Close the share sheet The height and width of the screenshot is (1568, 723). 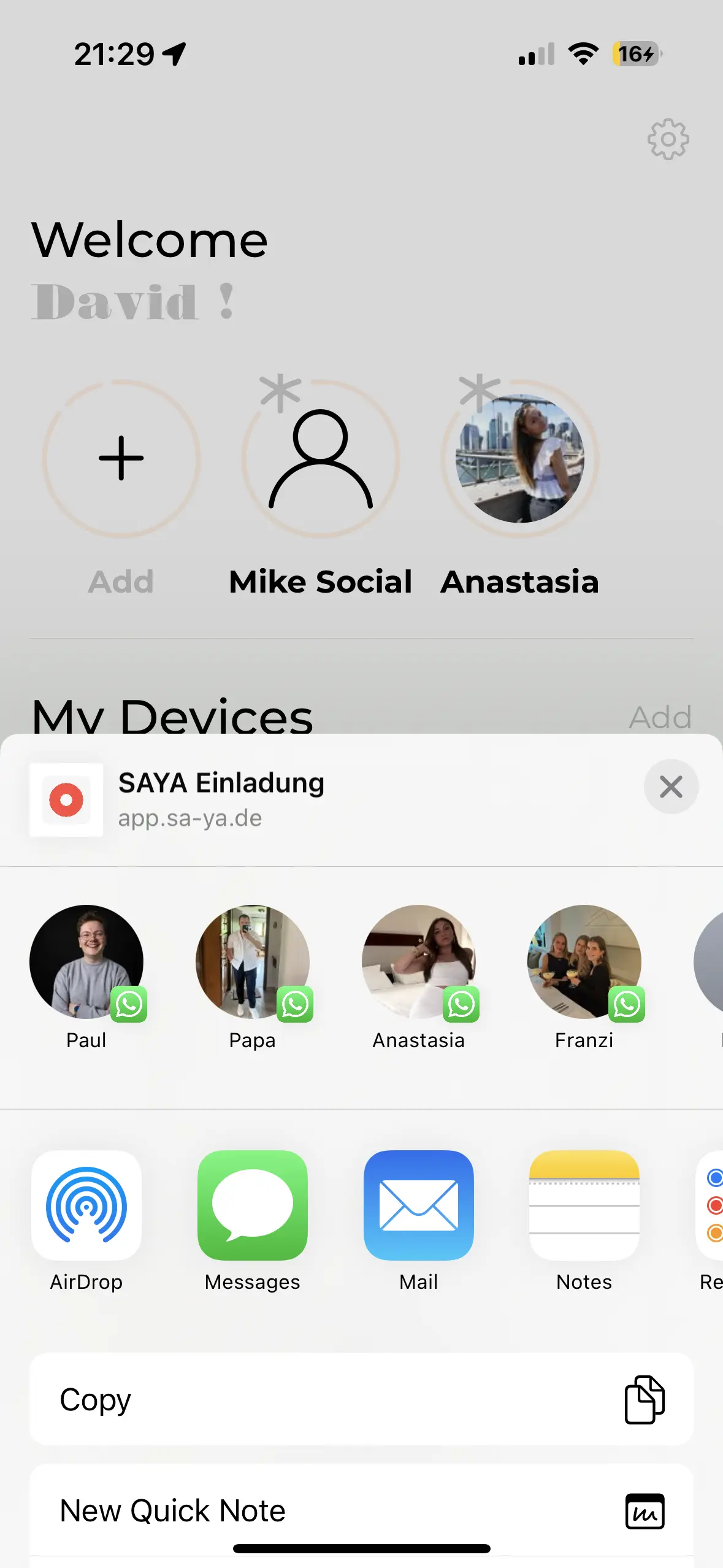click(x=671, y=786)
